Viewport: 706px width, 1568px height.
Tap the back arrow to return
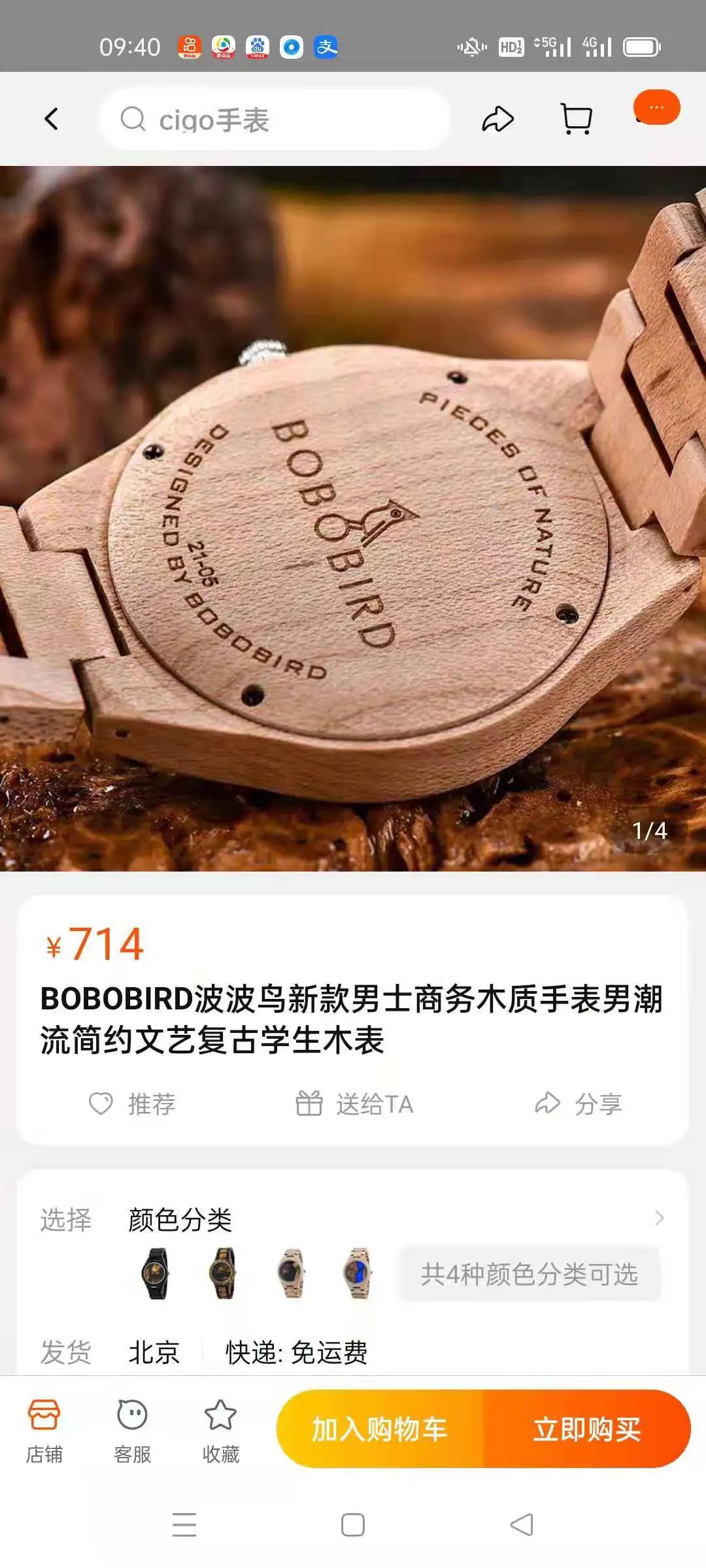click(51, 119)
